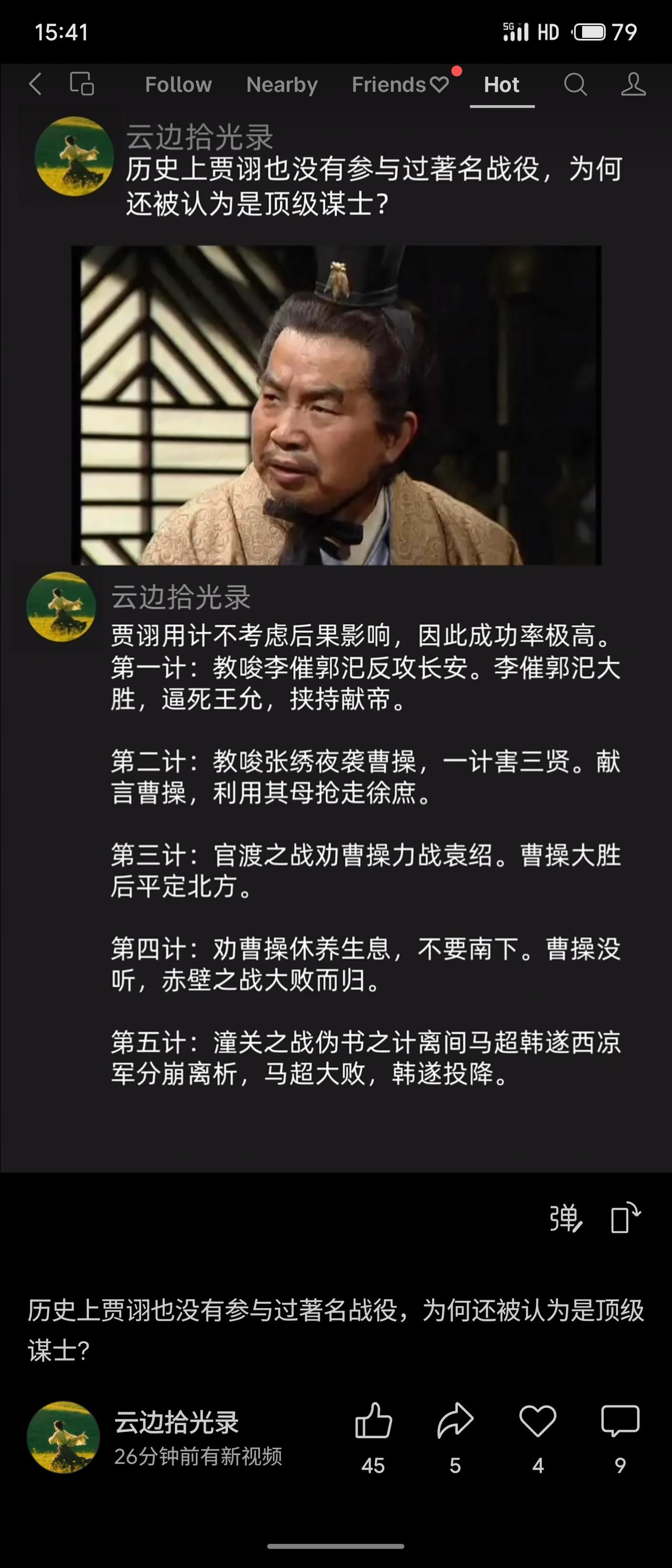Viewport: 672px width, 1568px height.
Task: Switch to the Nearby tab
Action: (x=282, y=85)
